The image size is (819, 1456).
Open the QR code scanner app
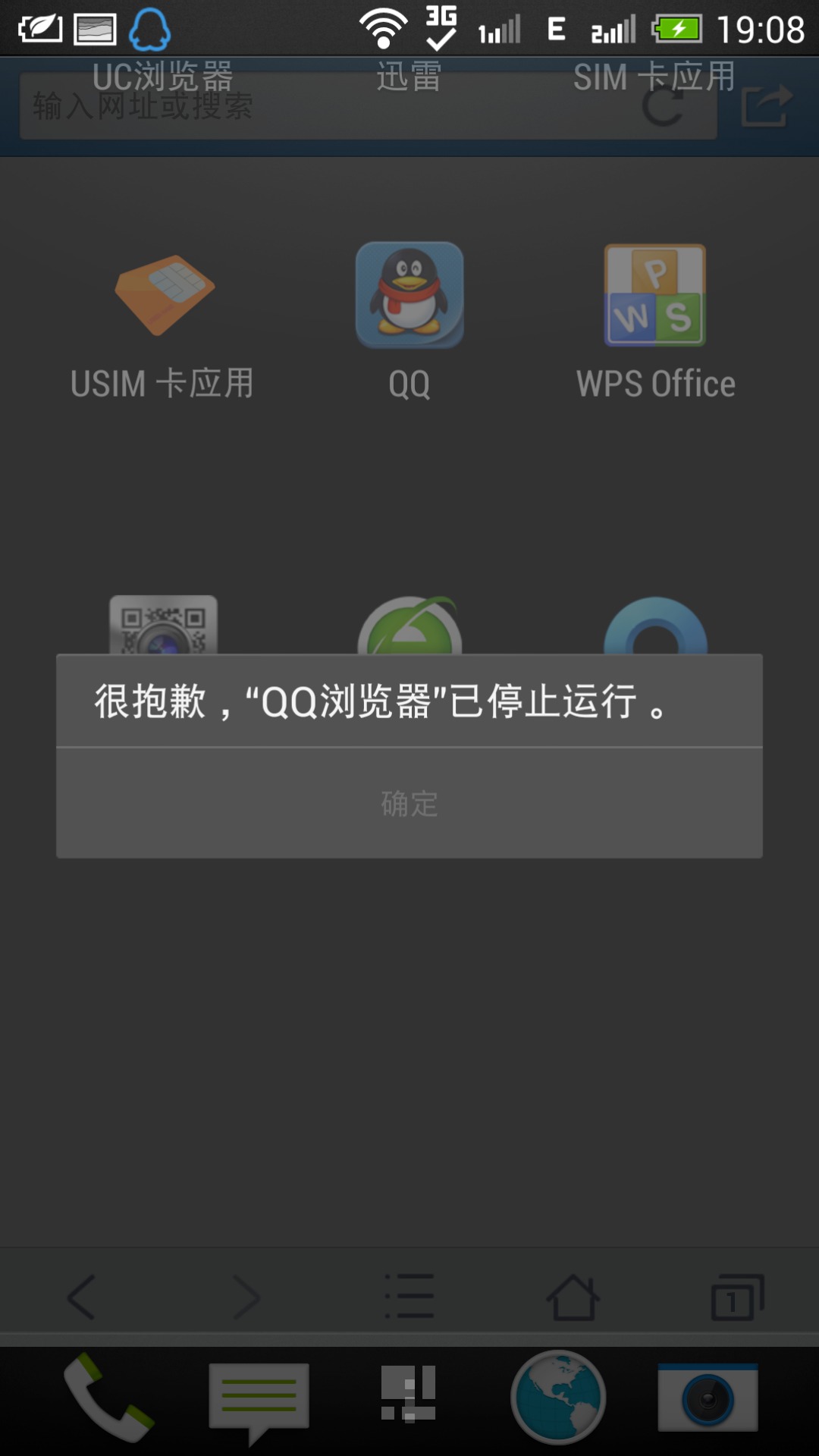coord(164,625)
